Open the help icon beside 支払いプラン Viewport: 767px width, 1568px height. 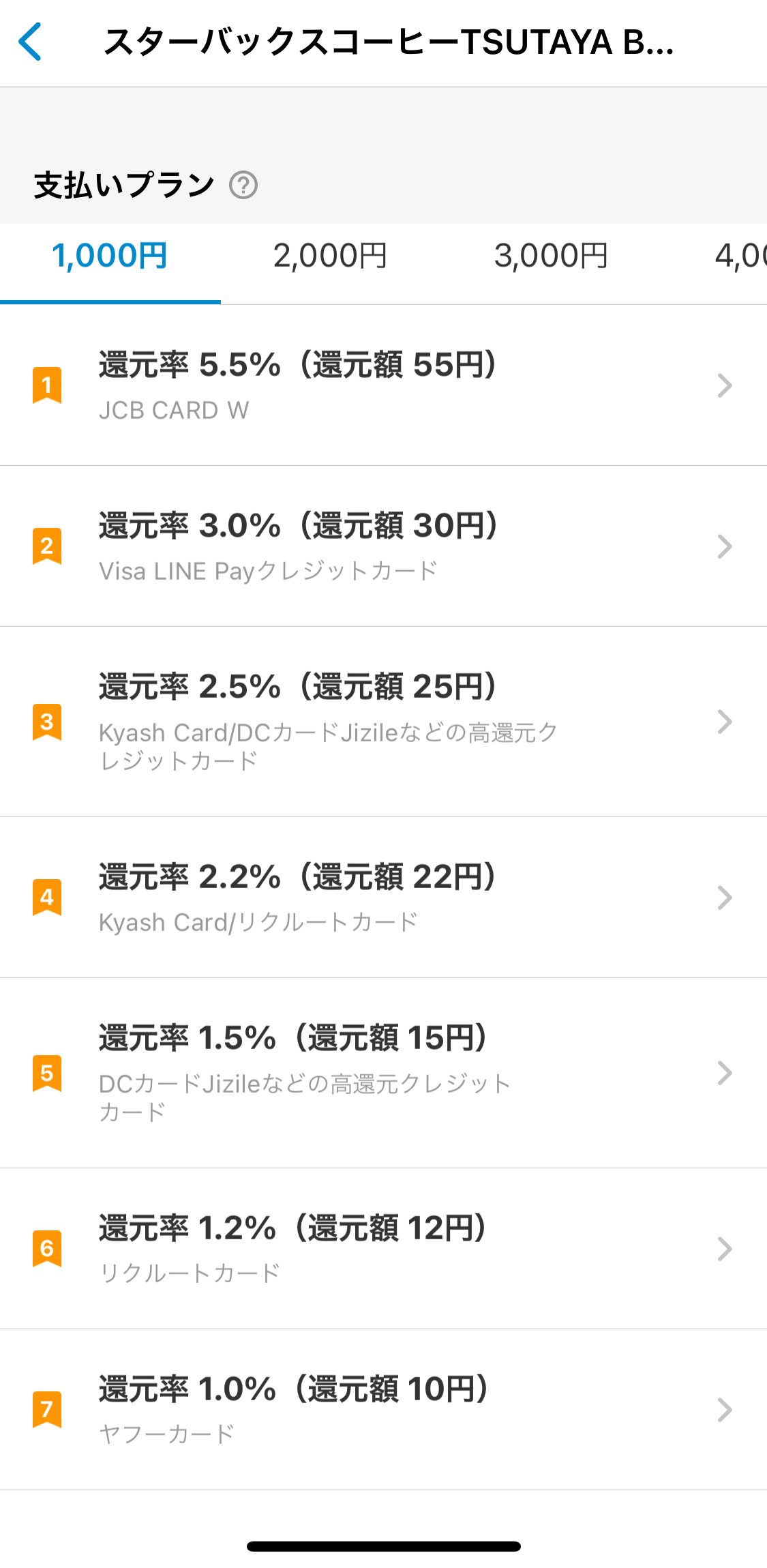click(243, 185)
